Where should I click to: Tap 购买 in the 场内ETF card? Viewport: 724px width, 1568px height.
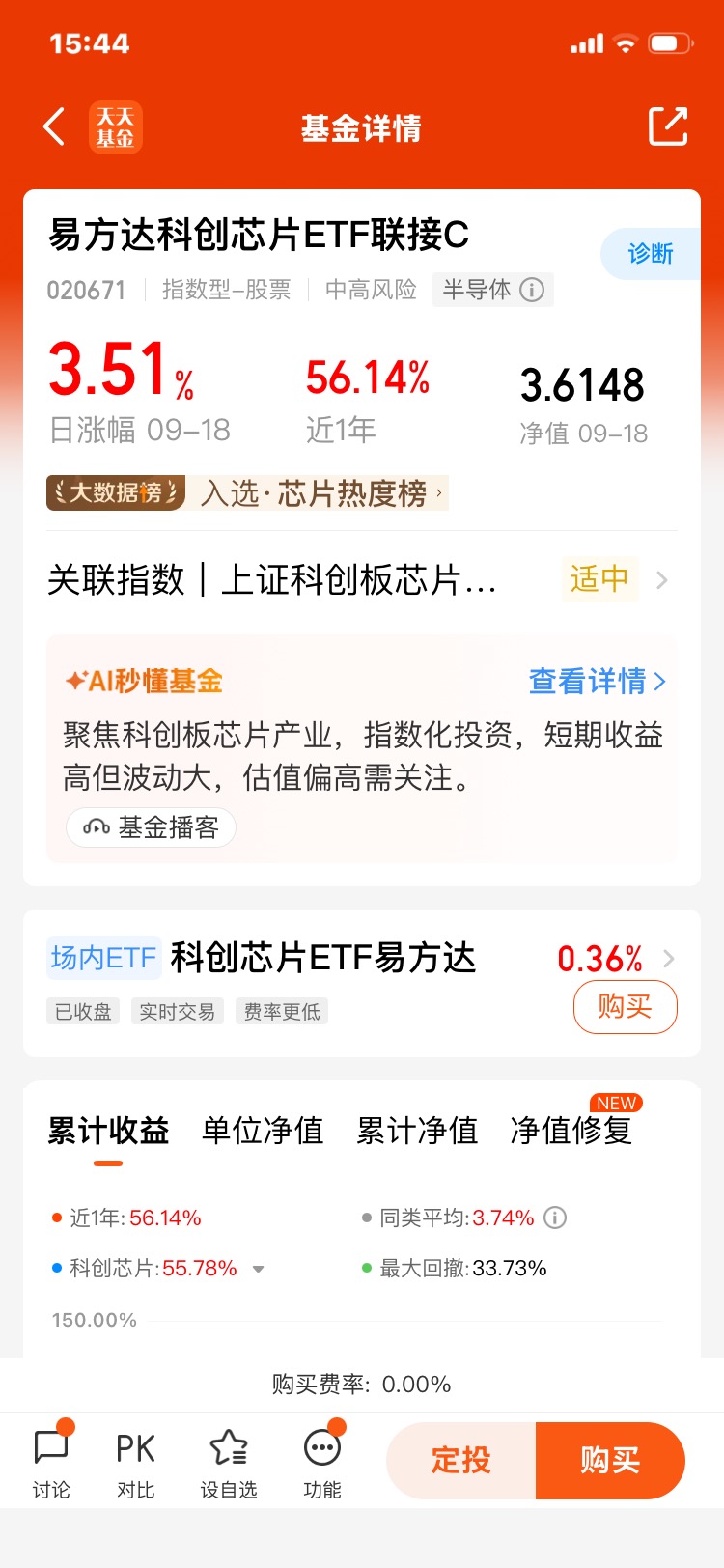tap(625, 1007)
